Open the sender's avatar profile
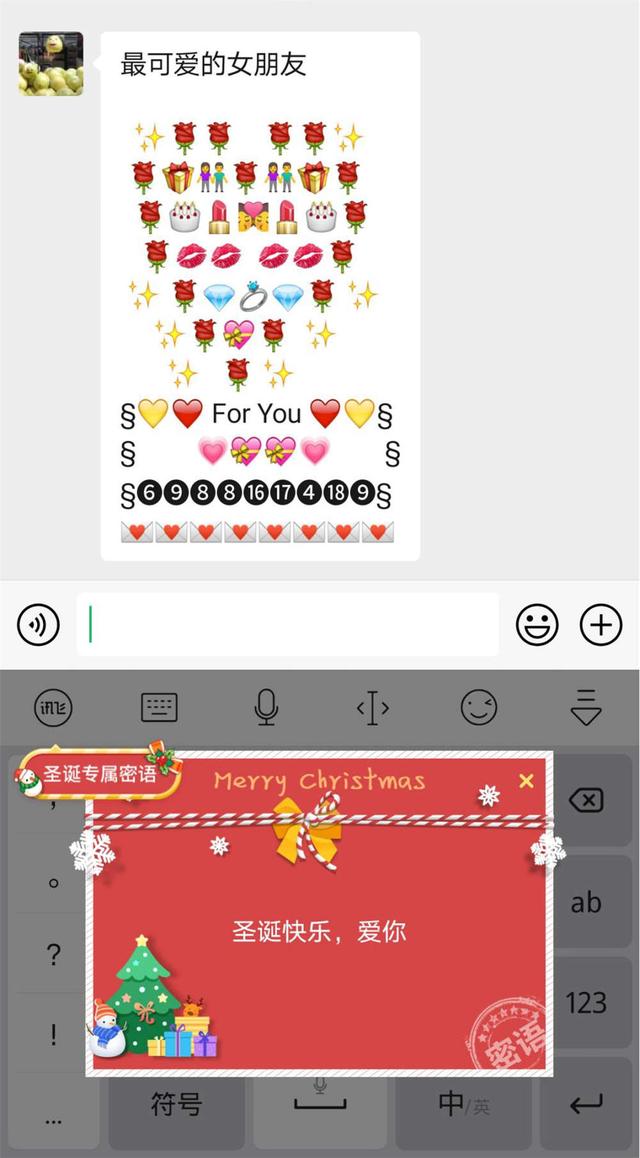The image size is (640, 1158). pos(51,64)
